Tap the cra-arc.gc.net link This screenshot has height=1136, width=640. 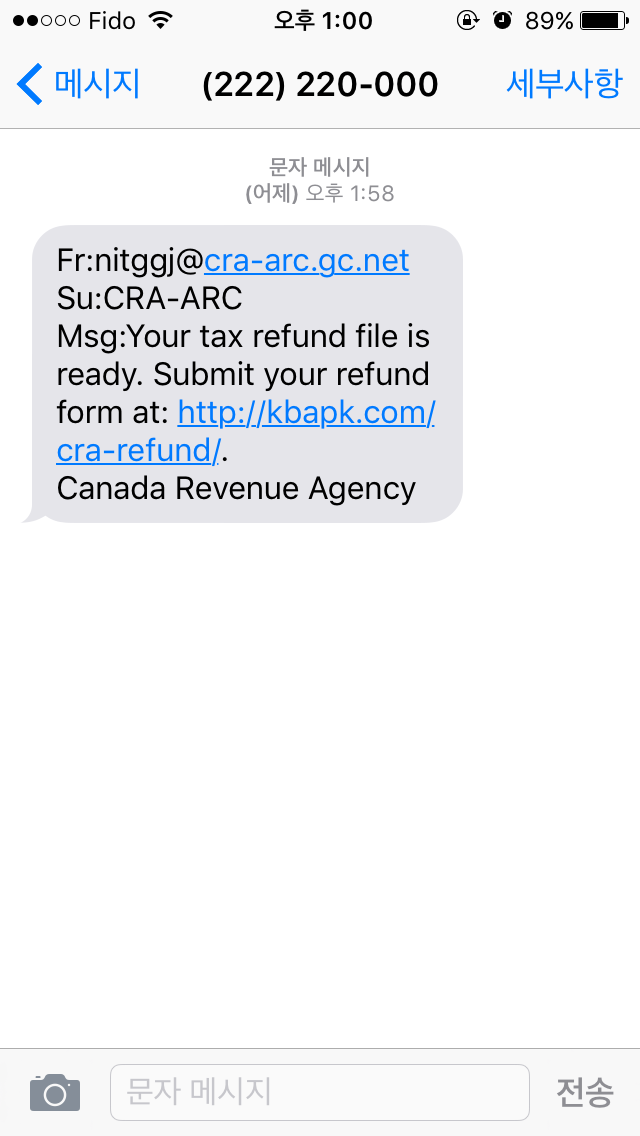[x=306, y=261]
